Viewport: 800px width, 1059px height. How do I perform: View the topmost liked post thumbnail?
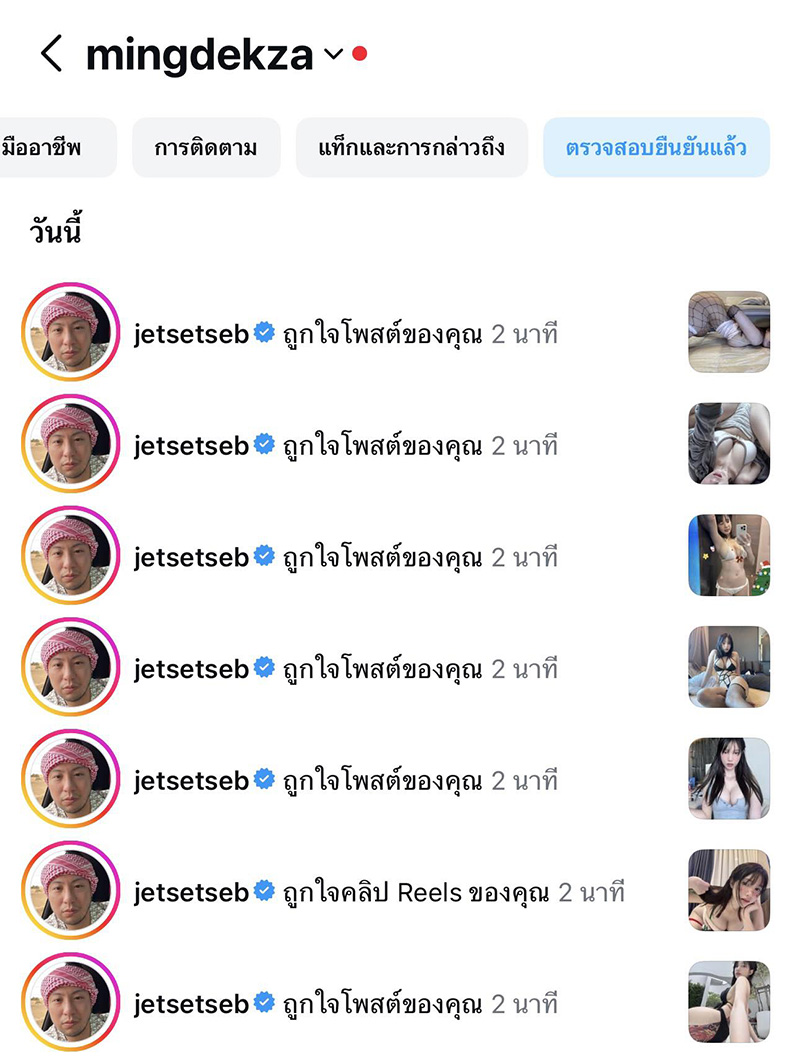point(729,333)
